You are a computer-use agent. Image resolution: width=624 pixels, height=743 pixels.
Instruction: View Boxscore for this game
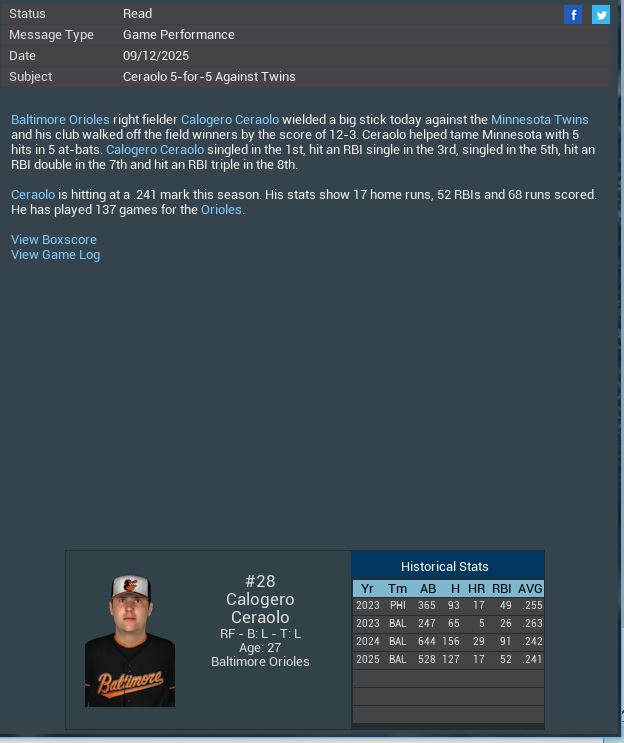click(54, 240)
